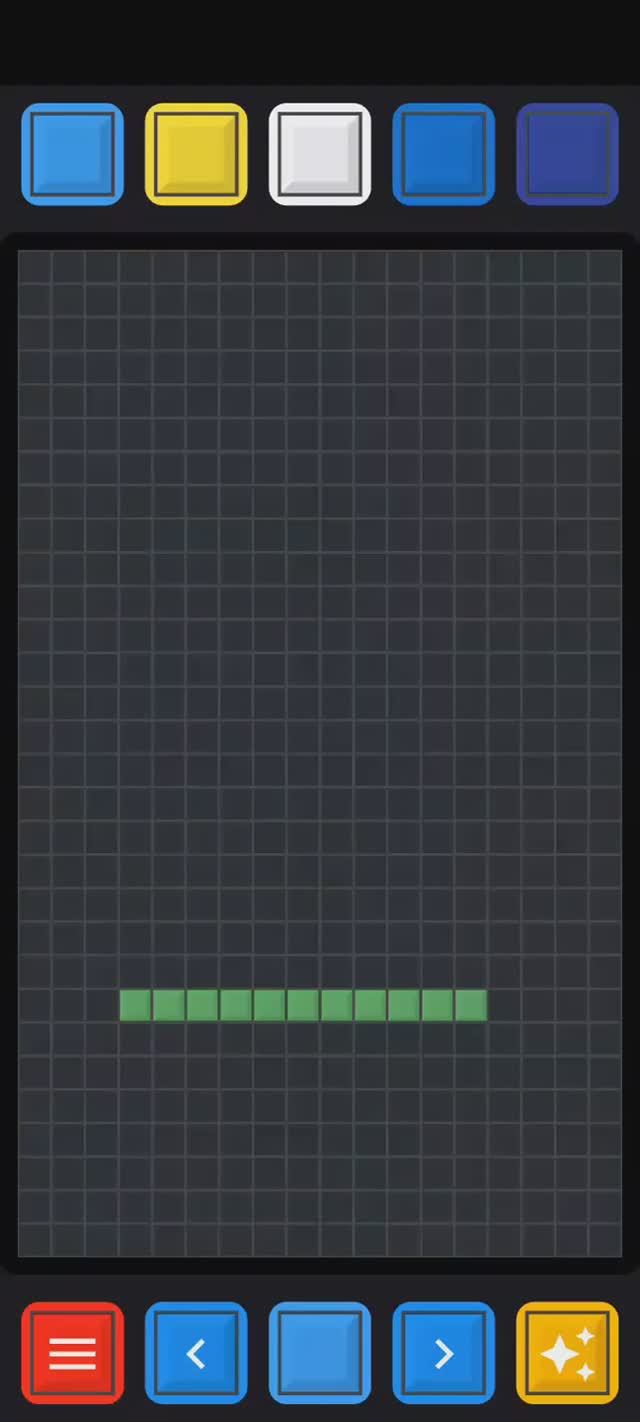
Task: Select the medium blue color swatch
Action: [443, 154]
